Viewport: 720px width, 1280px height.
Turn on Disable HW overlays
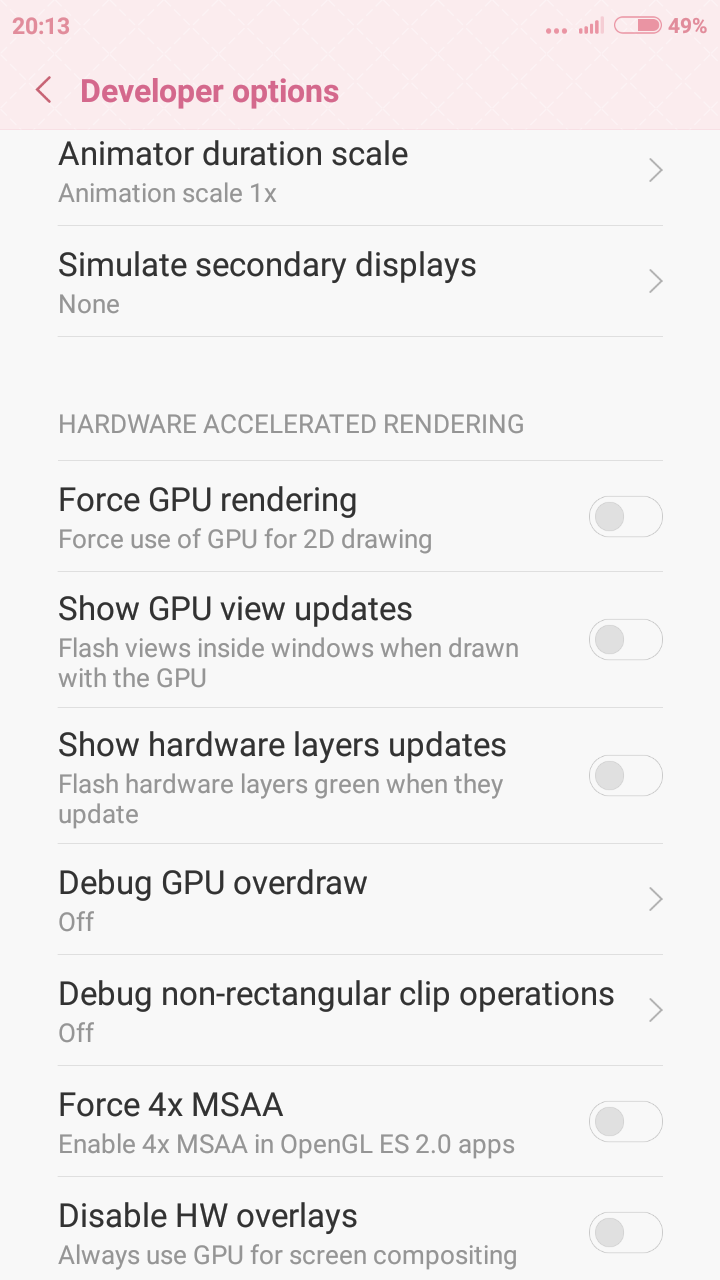pos(625,1232)
